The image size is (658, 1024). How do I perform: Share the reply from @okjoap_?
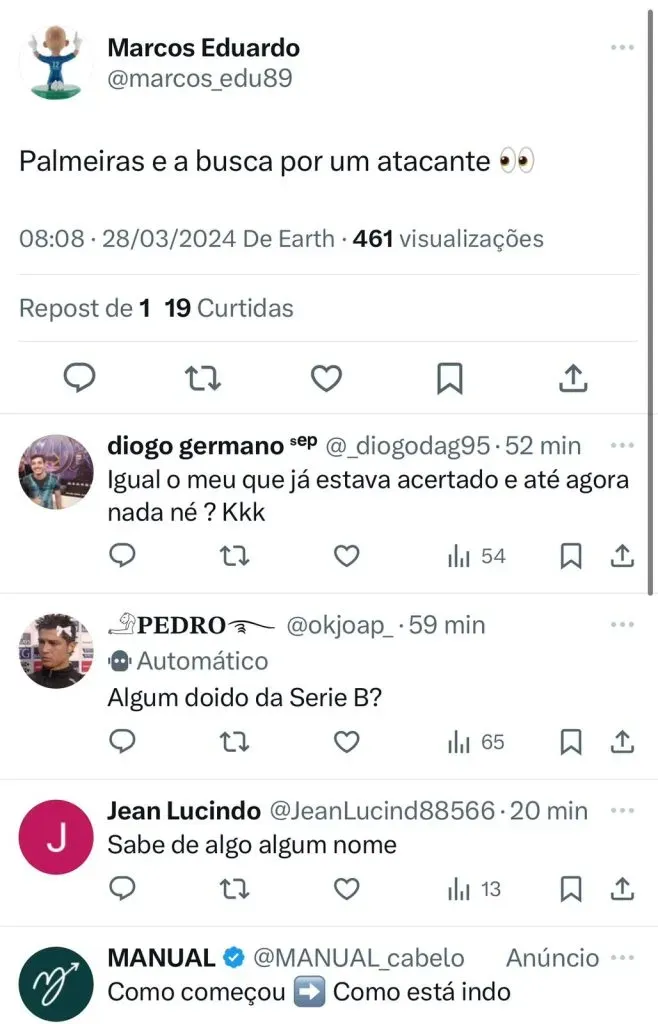coord(621,742)
